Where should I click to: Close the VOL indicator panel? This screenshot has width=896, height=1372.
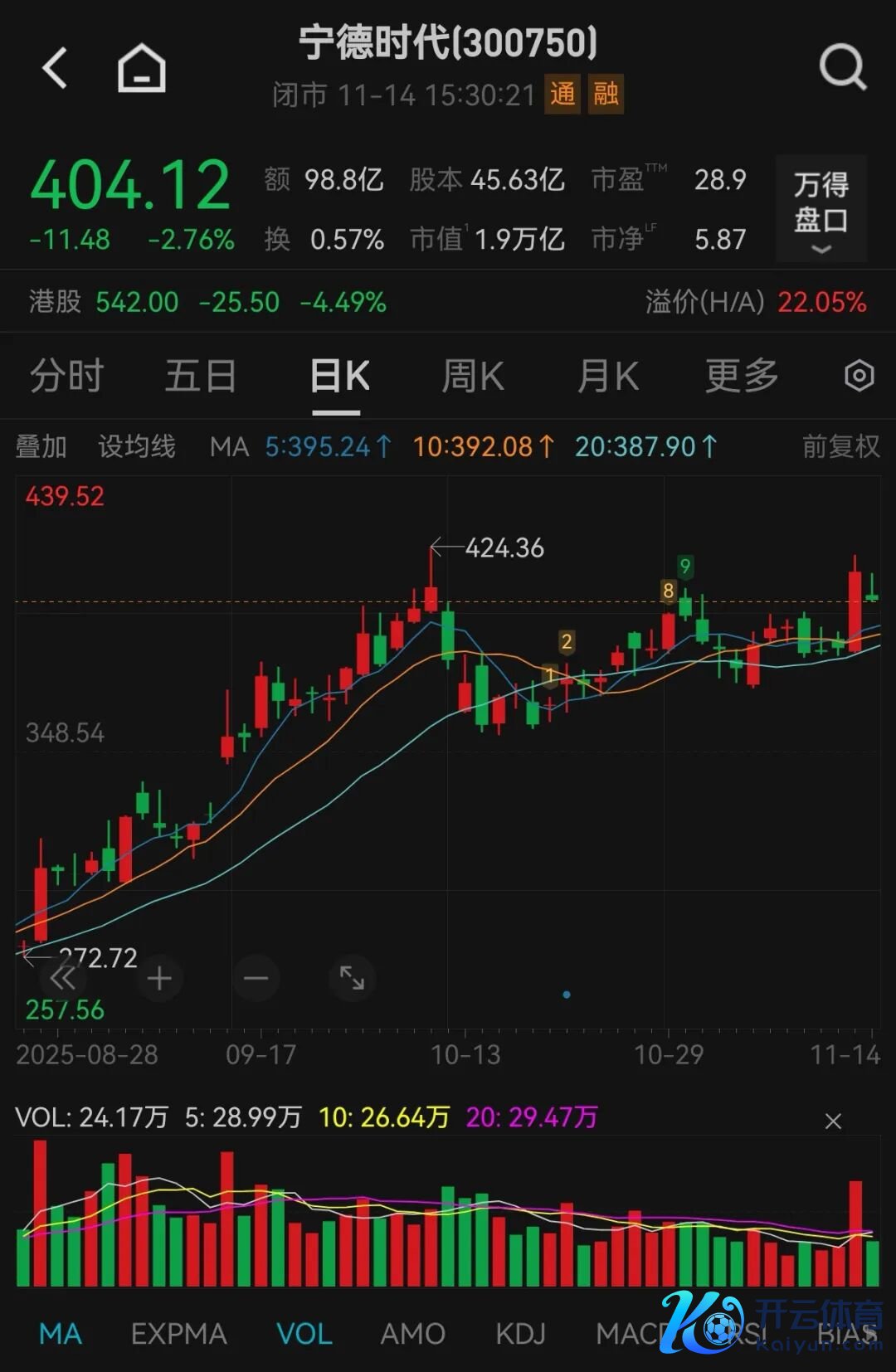pos(833,1121)
